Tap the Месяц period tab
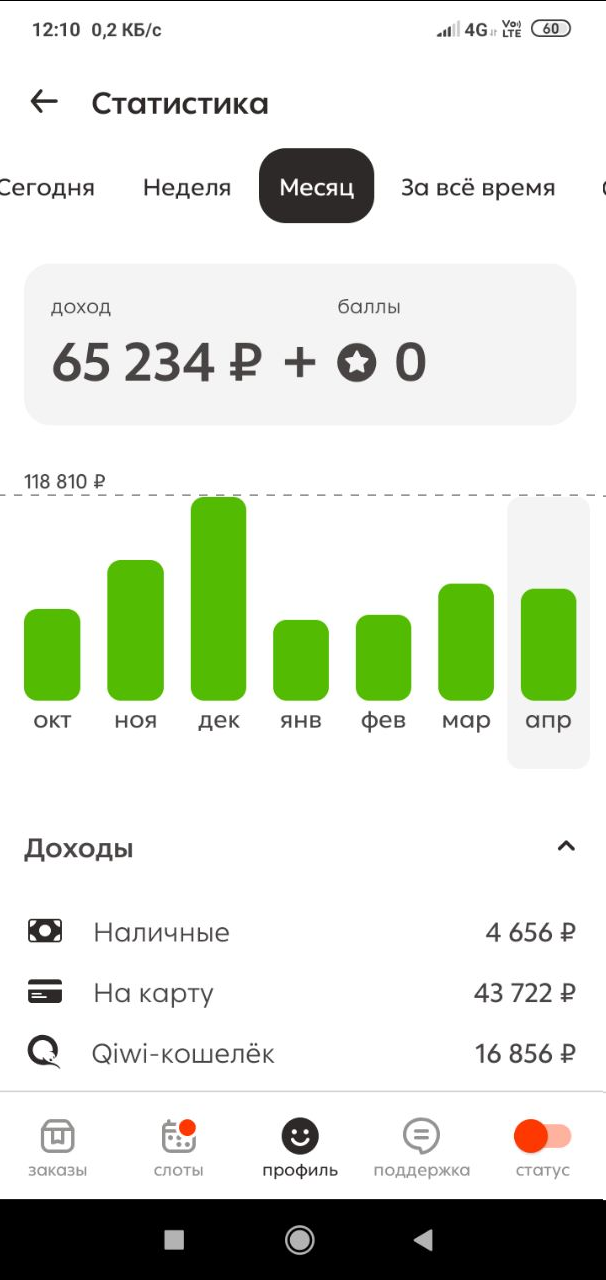 pyautogui.click(x=316, y=187)
